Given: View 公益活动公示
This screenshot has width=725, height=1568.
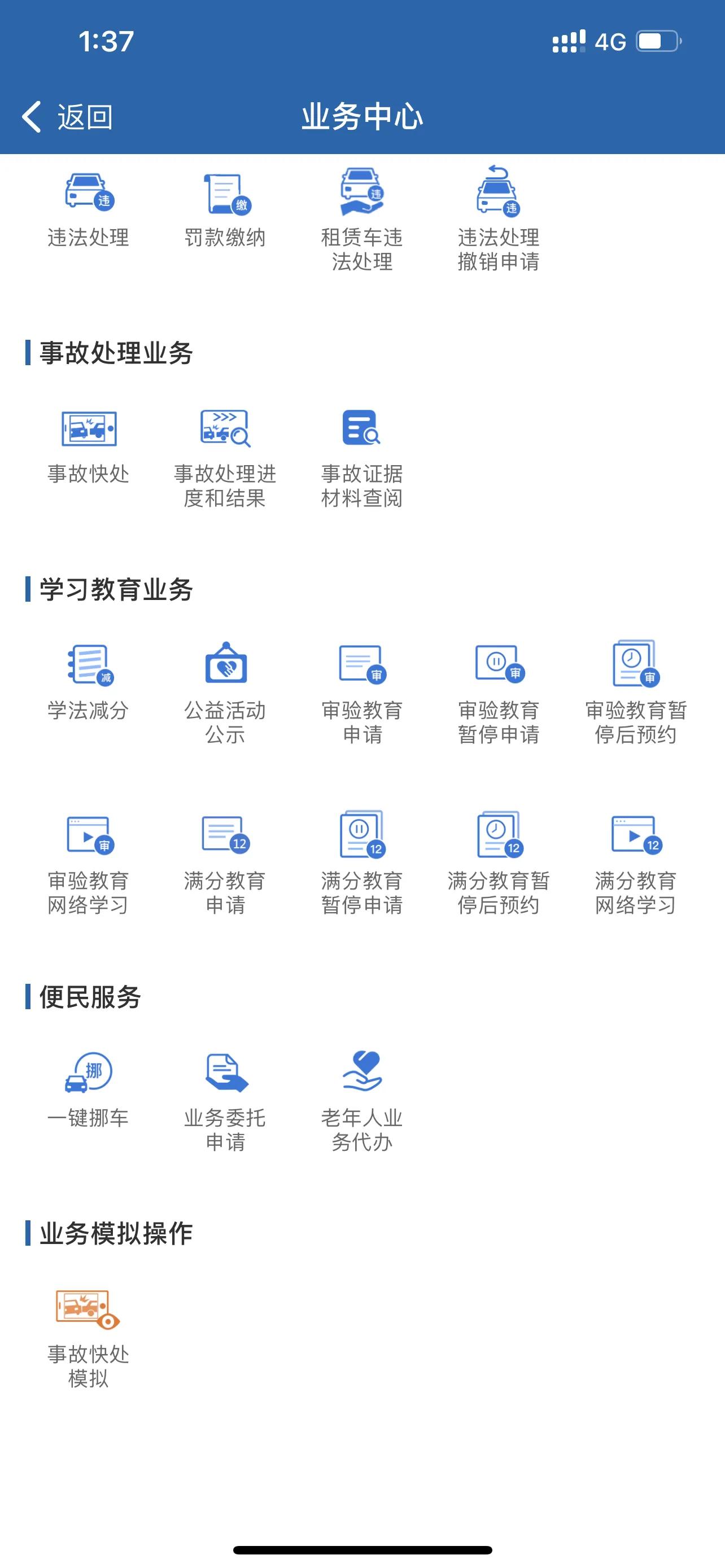Looking at the screenshot, I should click(225, 694).
